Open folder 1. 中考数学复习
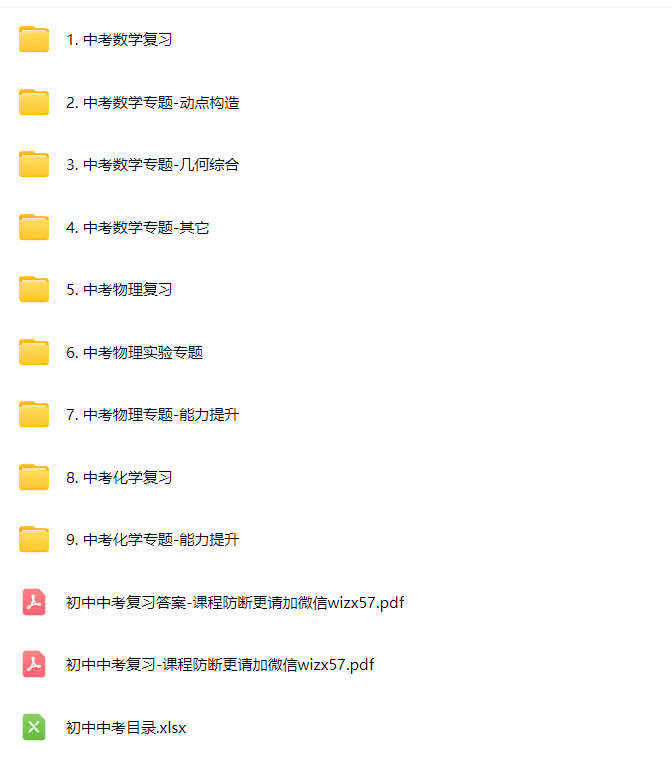Image resolution: width=672 pixels, height=774 pixels. pyautogui.click(x=119, y=40)
